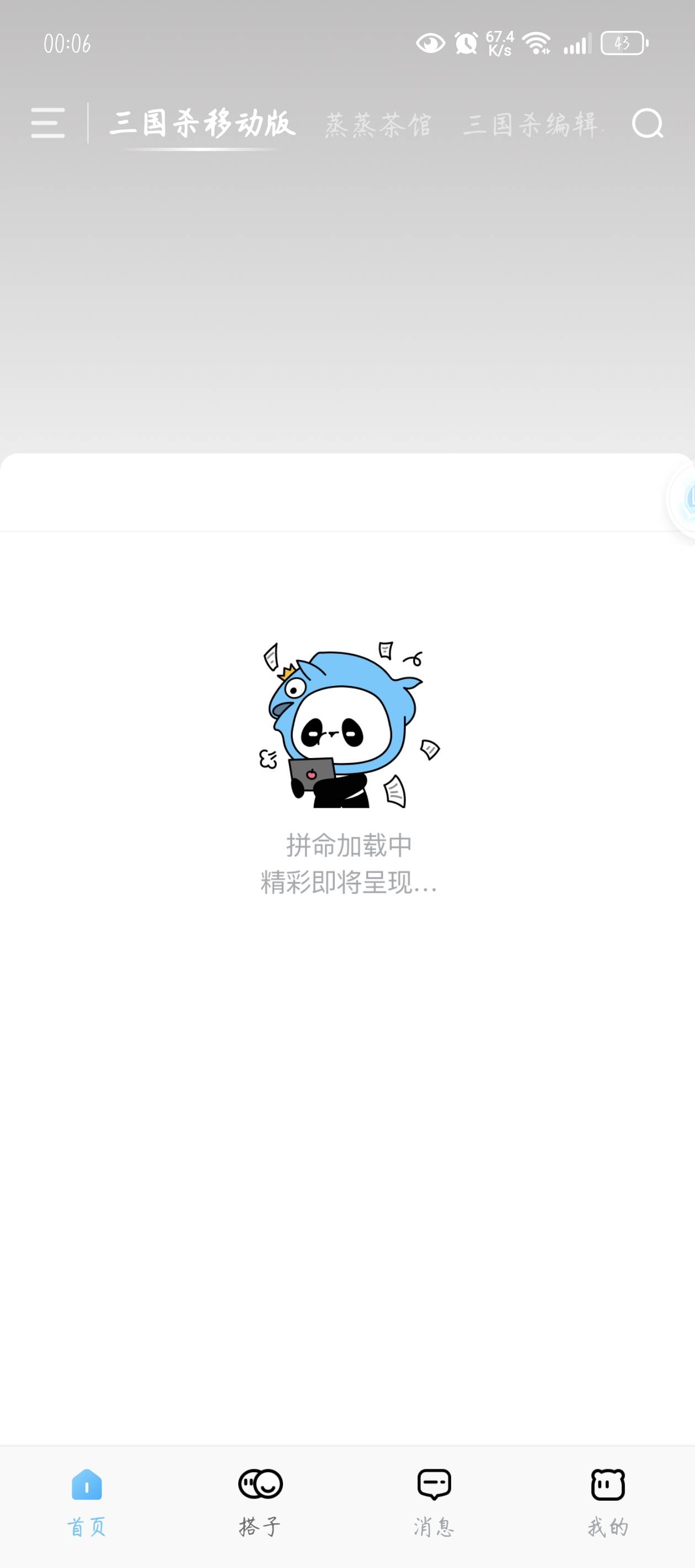Image resolution: width=695 pixels, height=1568 pixels.
Task: Open the search icon
Action: tap(648, 123)
